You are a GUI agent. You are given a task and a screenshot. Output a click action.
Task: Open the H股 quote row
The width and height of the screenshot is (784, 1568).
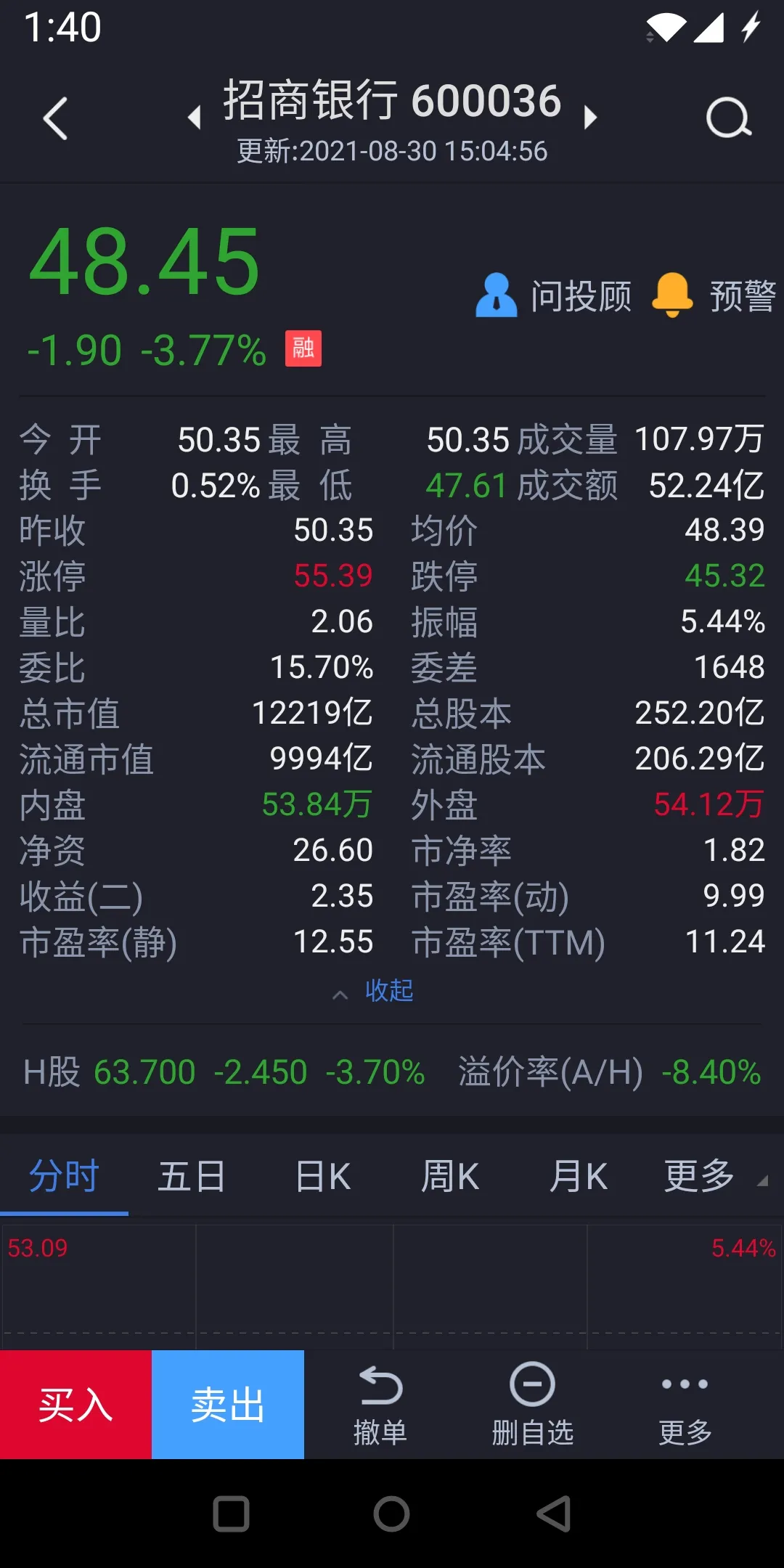pos(392,1071)
